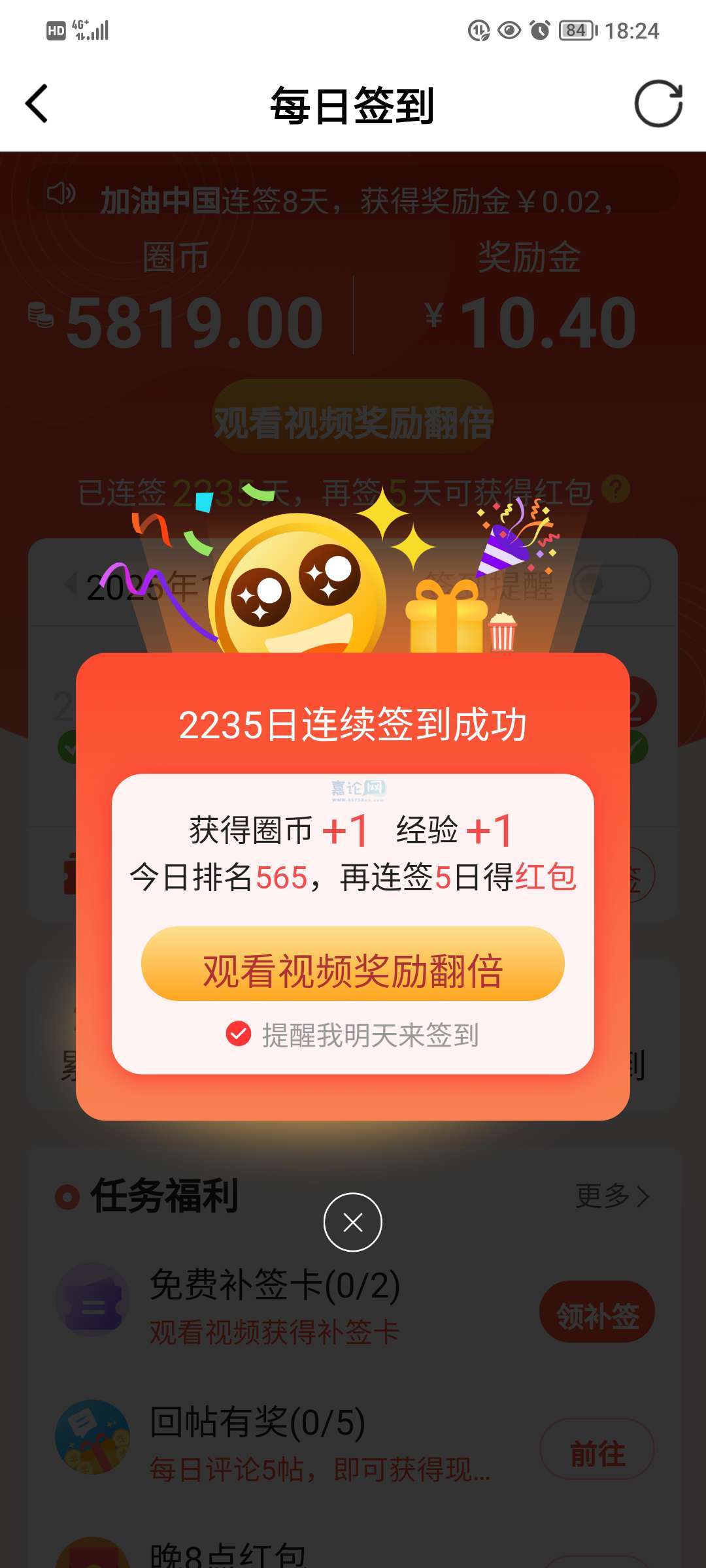Close the sign-in success popup
This screenshot has width=706, height=1568.
pos(352,1222)
